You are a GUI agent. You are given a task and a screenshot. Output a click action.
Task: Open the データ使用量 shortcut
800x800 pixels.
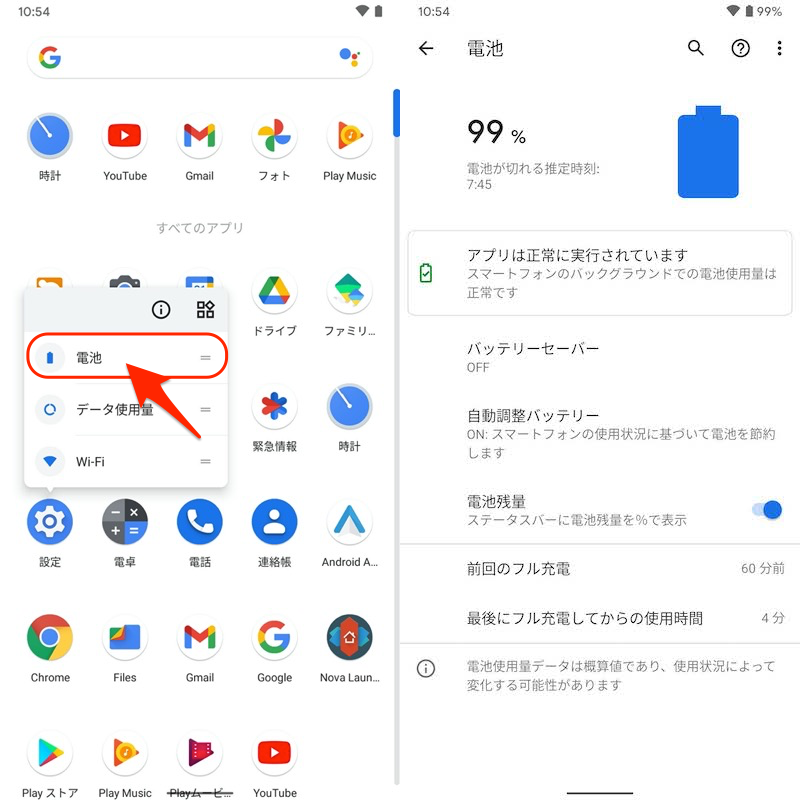point(125,409)
